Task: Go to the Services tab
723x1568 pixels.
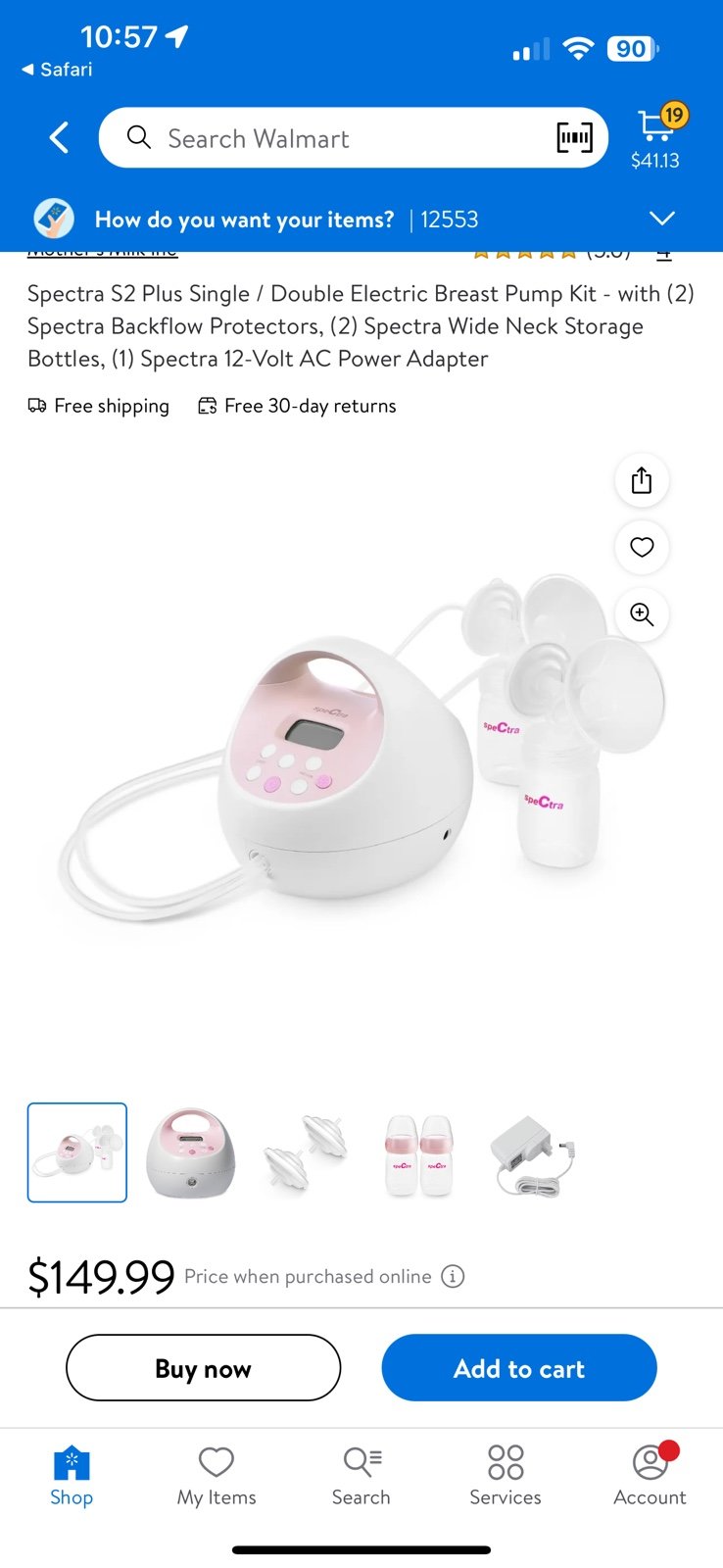Action: click(506, 1476)
